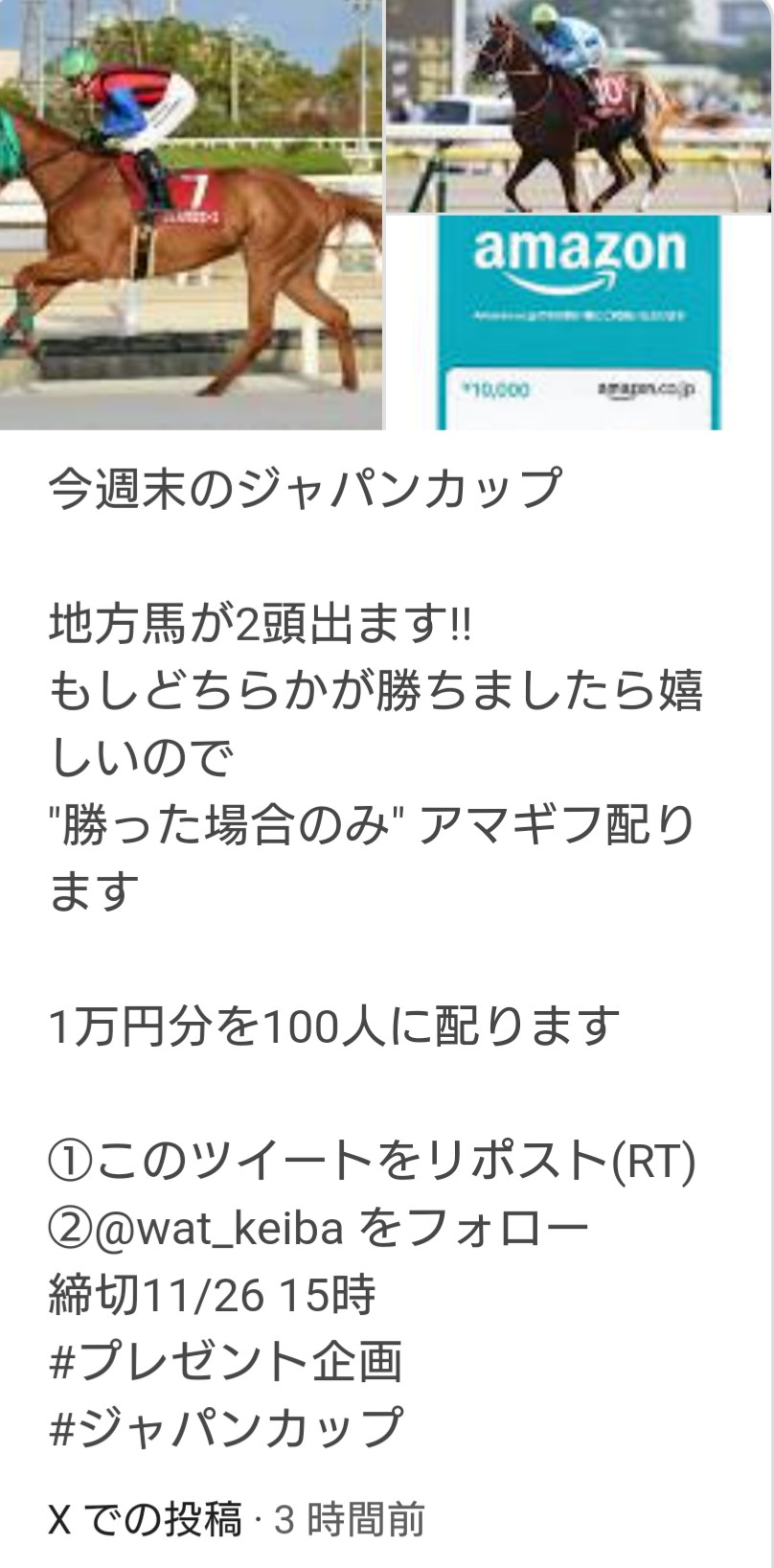
Task: Open the photo of horse number 7
Action: click(192, 215)
